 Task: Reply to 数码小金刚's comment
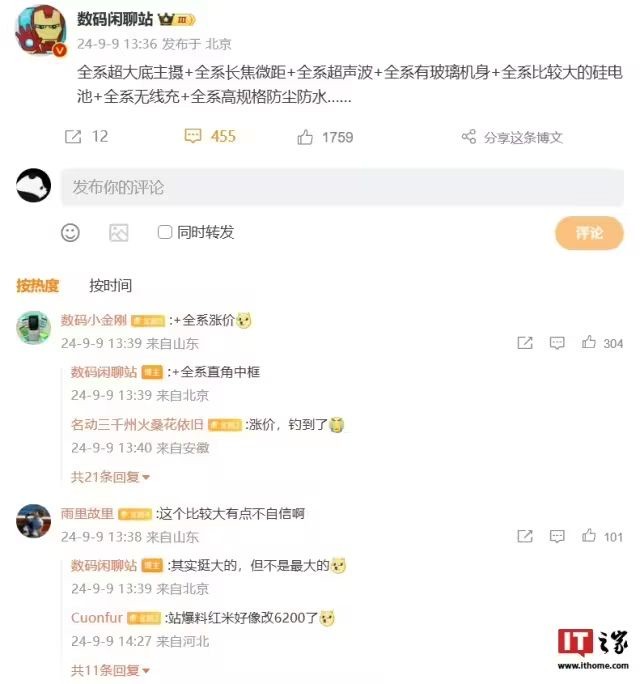(557, 343)
